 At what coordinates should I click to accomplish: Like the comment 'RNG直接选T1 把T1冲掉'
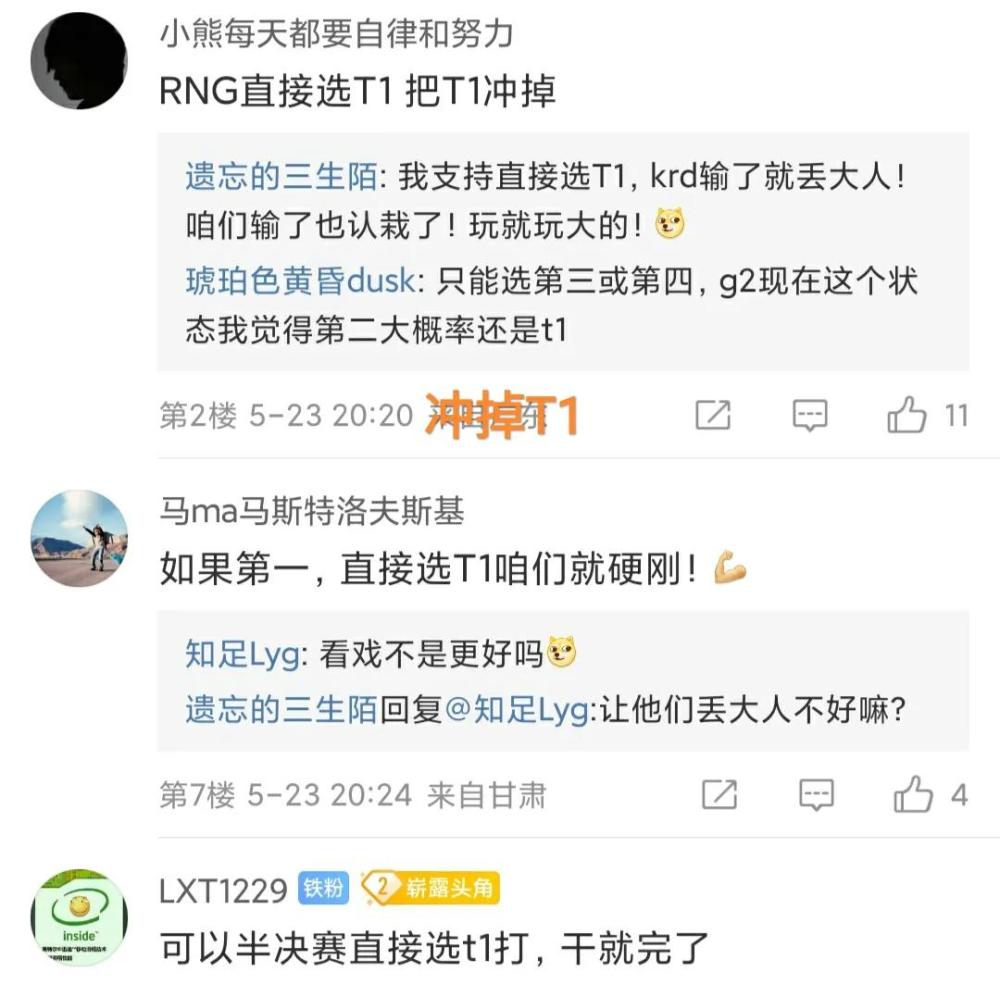tap(908, 415)
